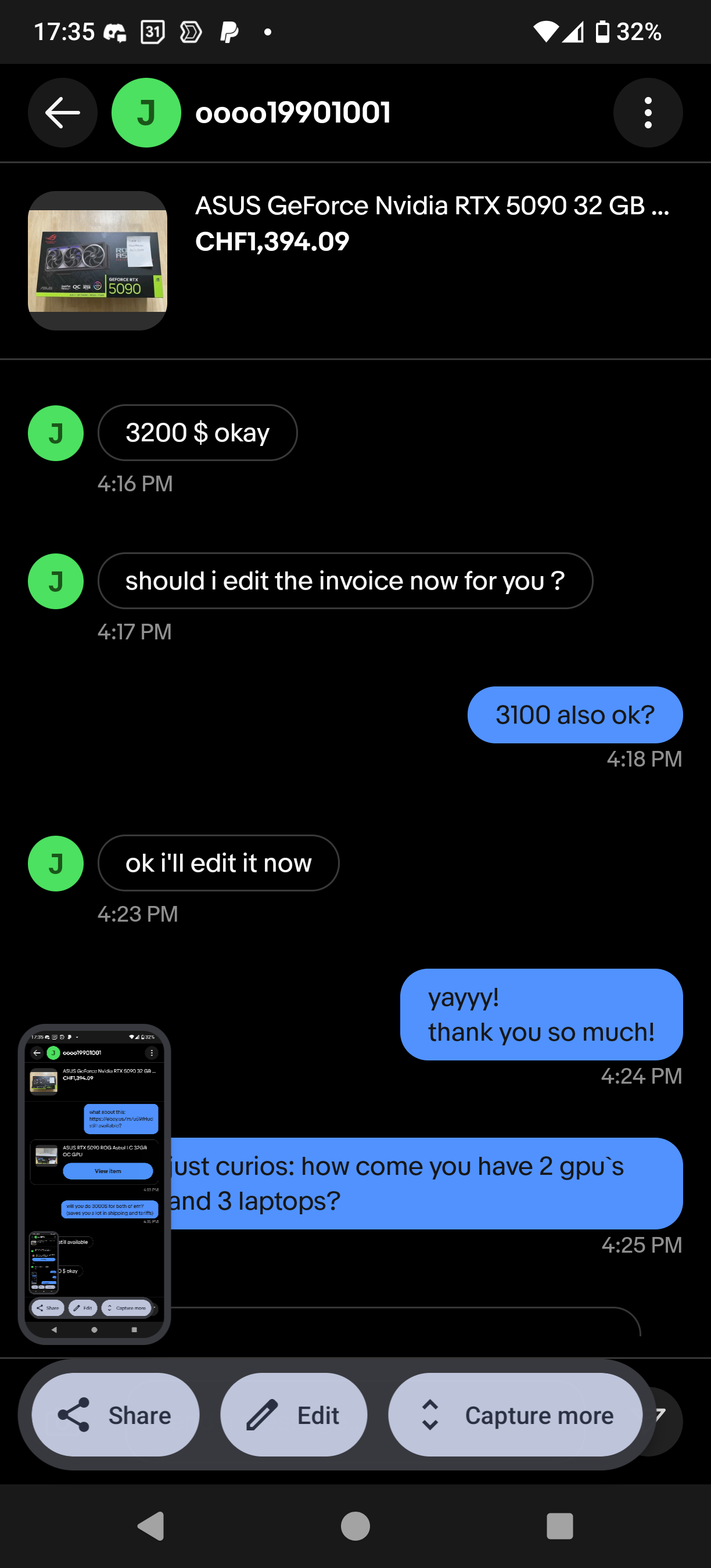Open oooo19901001's profile avatar
The image size is (711, 1568).
(x=146, y=113)
